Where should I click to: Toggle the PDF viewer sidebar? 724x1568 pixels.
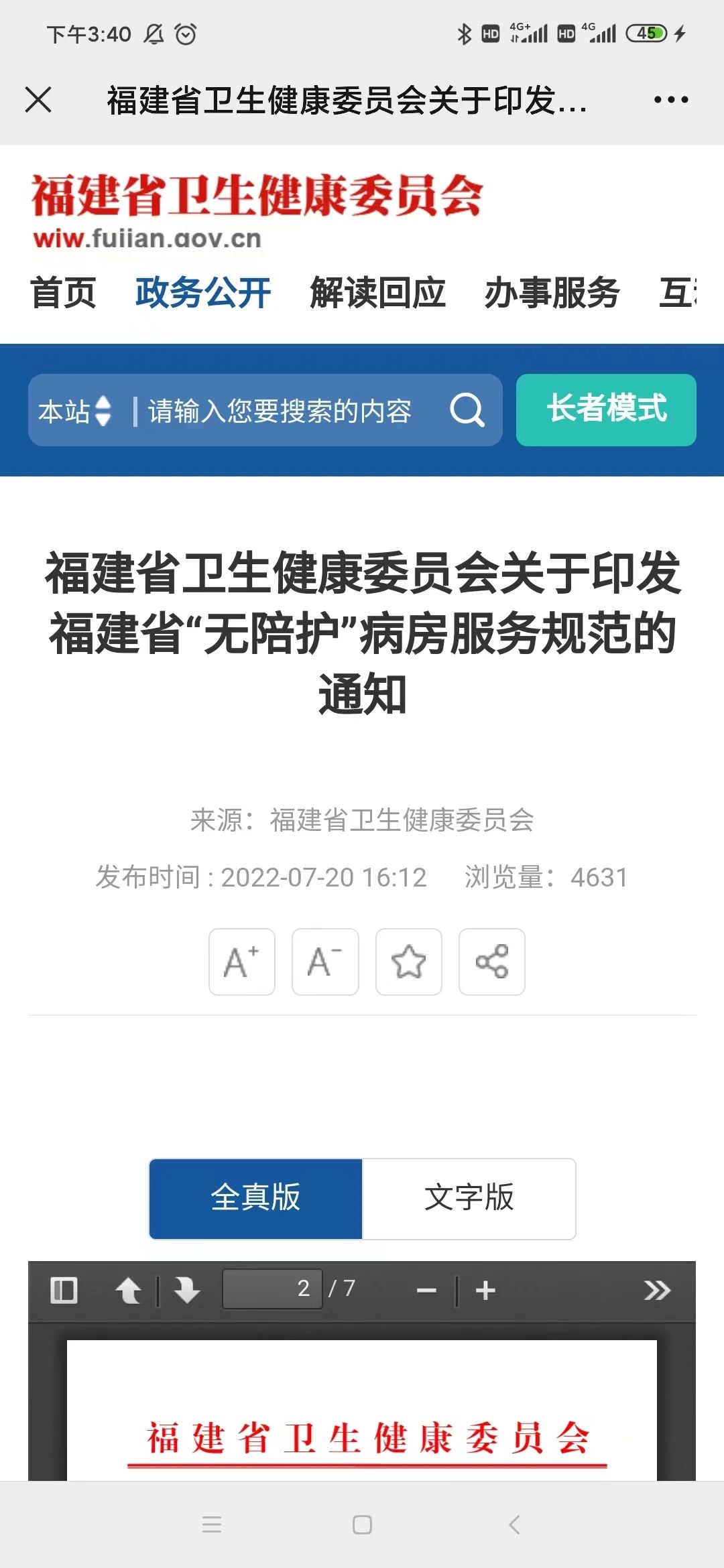(x=64, y=1290)
